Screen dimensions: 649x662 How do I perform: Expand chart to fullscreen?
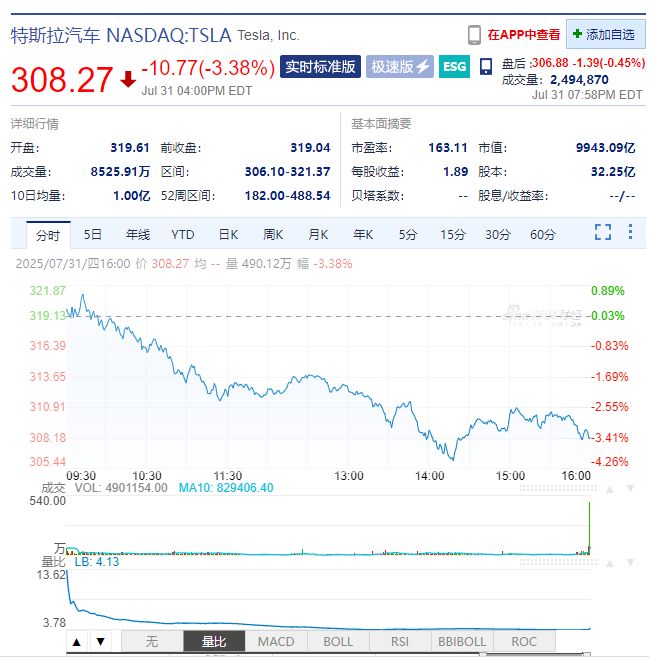[603, 233]
